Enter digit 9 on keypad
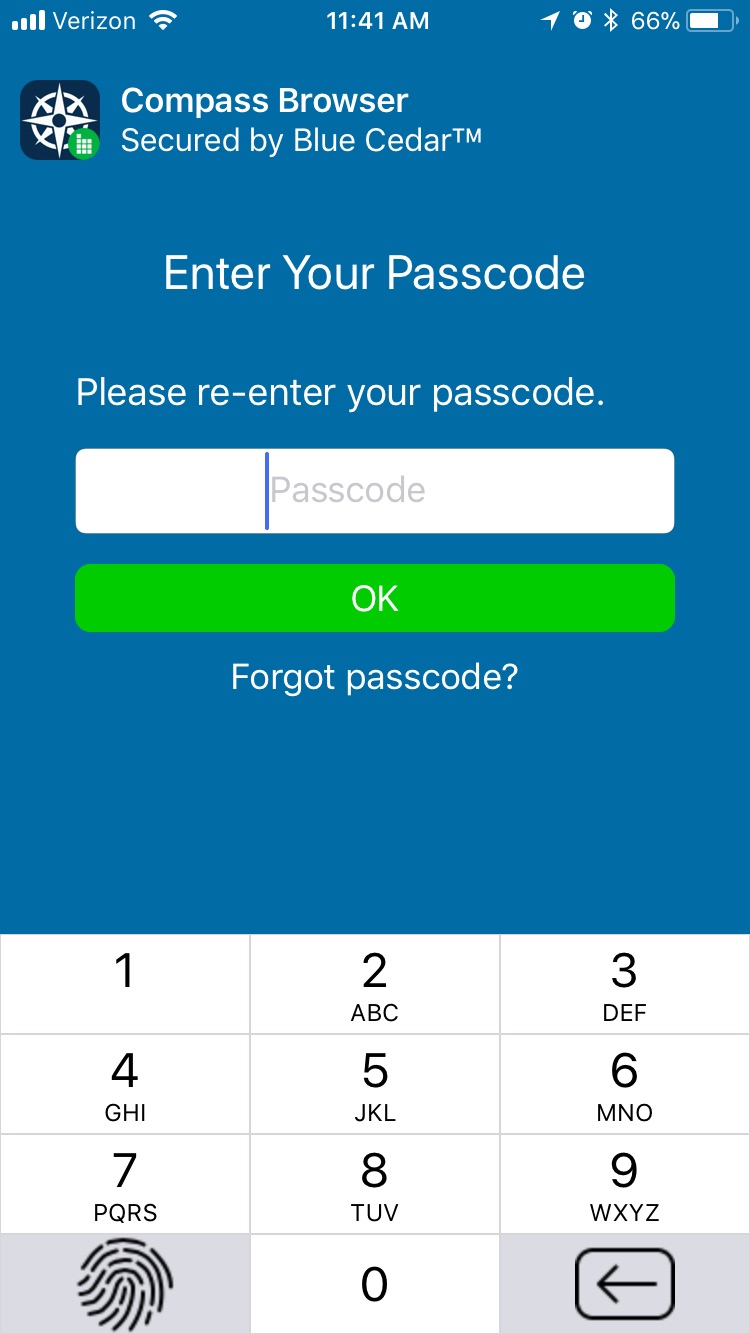This screenshot has height=1334, width=750. pyautogui.click(x=625, y=1184)
